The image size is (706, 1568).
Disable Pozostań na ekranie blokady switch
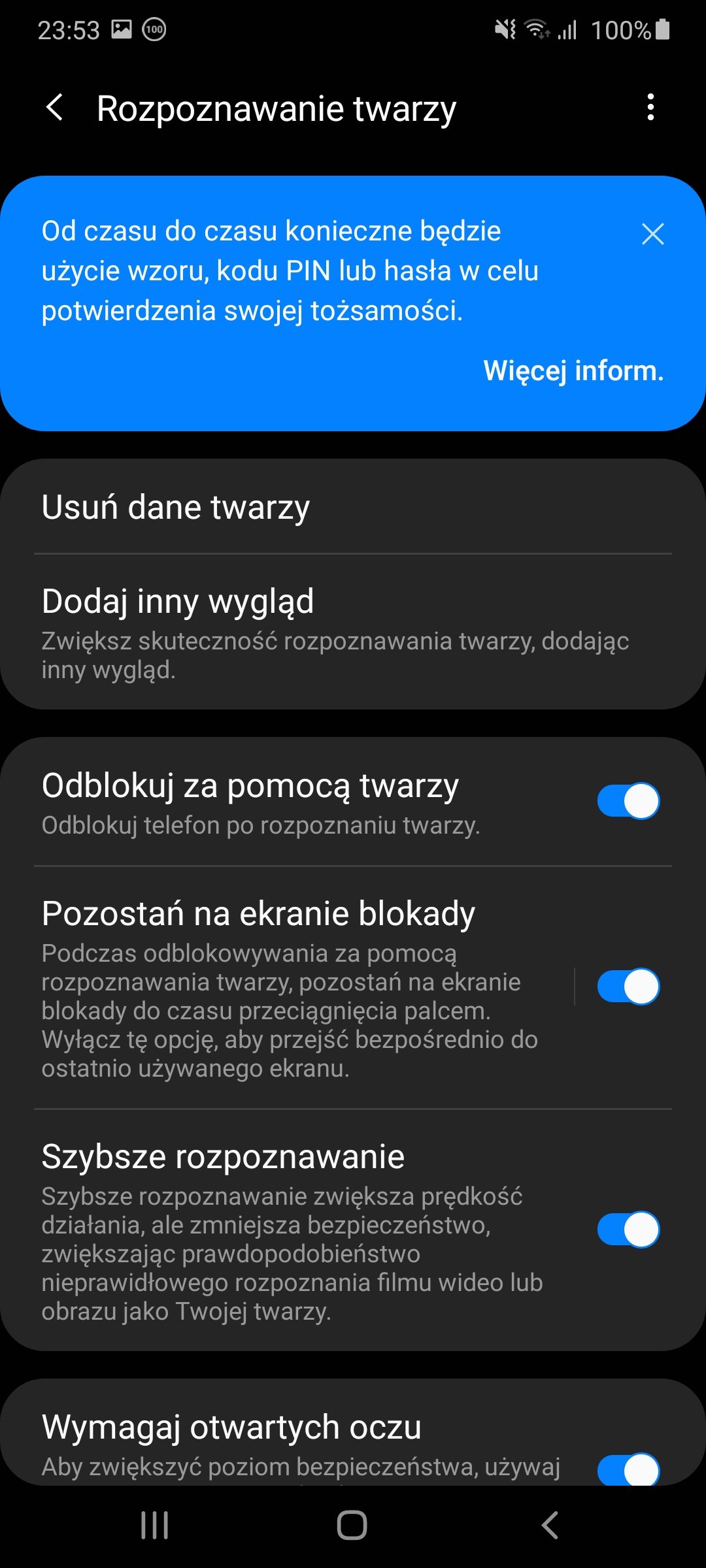(628, 987)
